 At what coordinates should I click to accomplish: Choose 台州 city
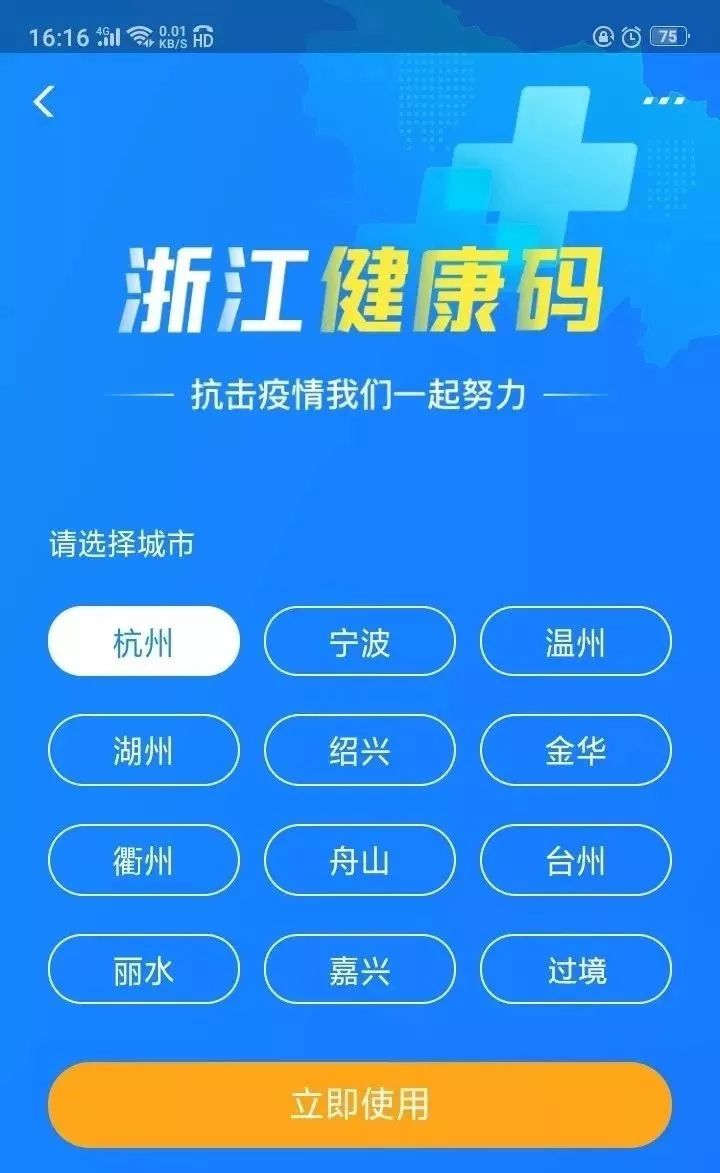click(x=576, y=860)
